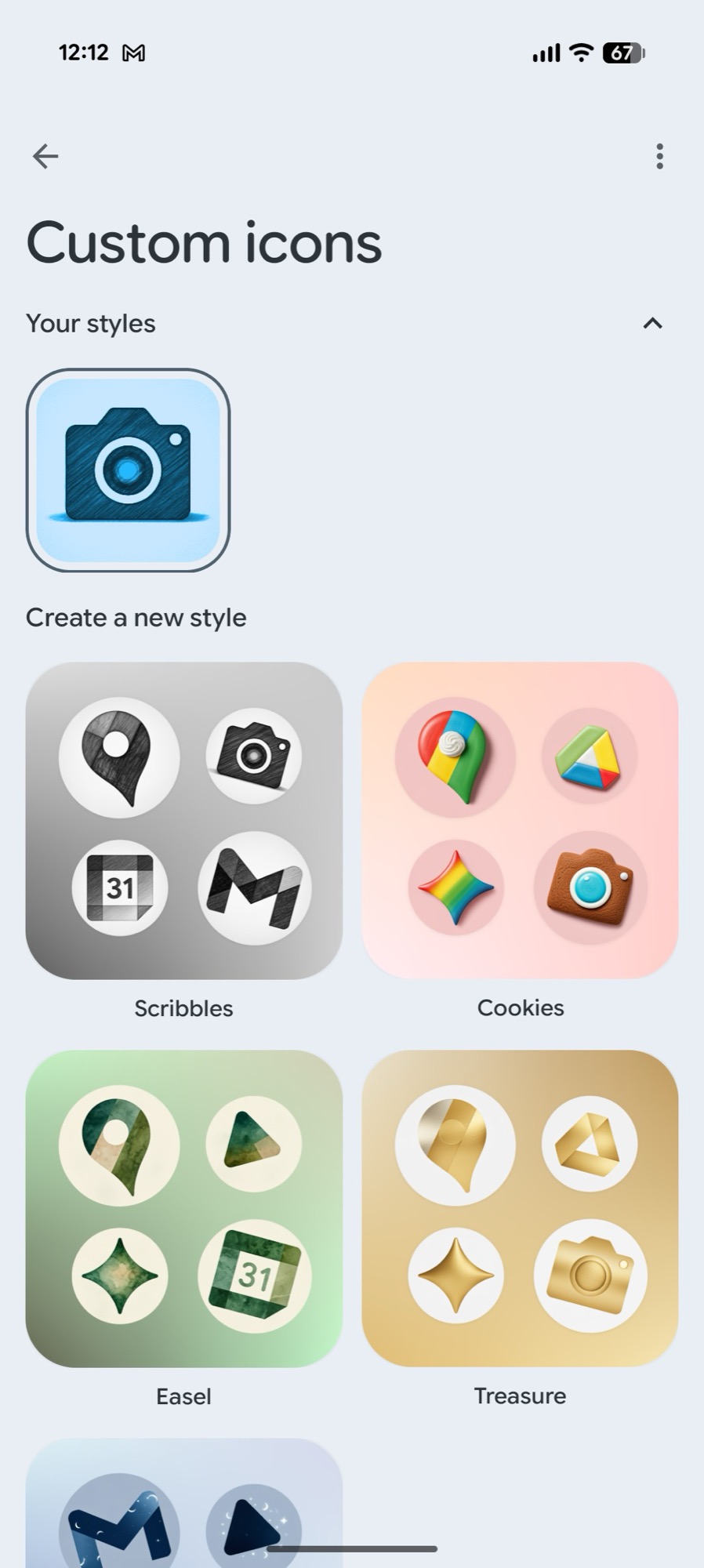The width and height of the screenshot is (704, 1568).
Task: Choose the Cookies icon style
Action: pos(521,821)
